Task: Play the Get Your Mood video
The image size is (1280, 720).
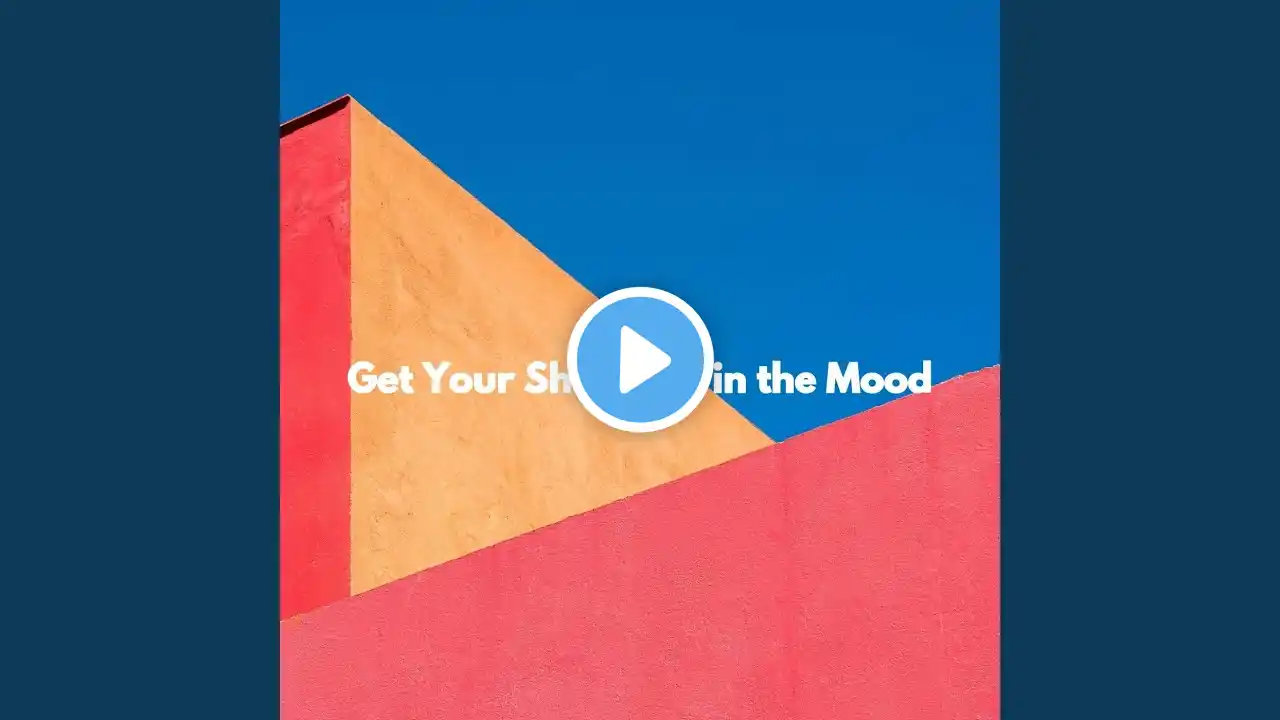Action: point(640,360)
